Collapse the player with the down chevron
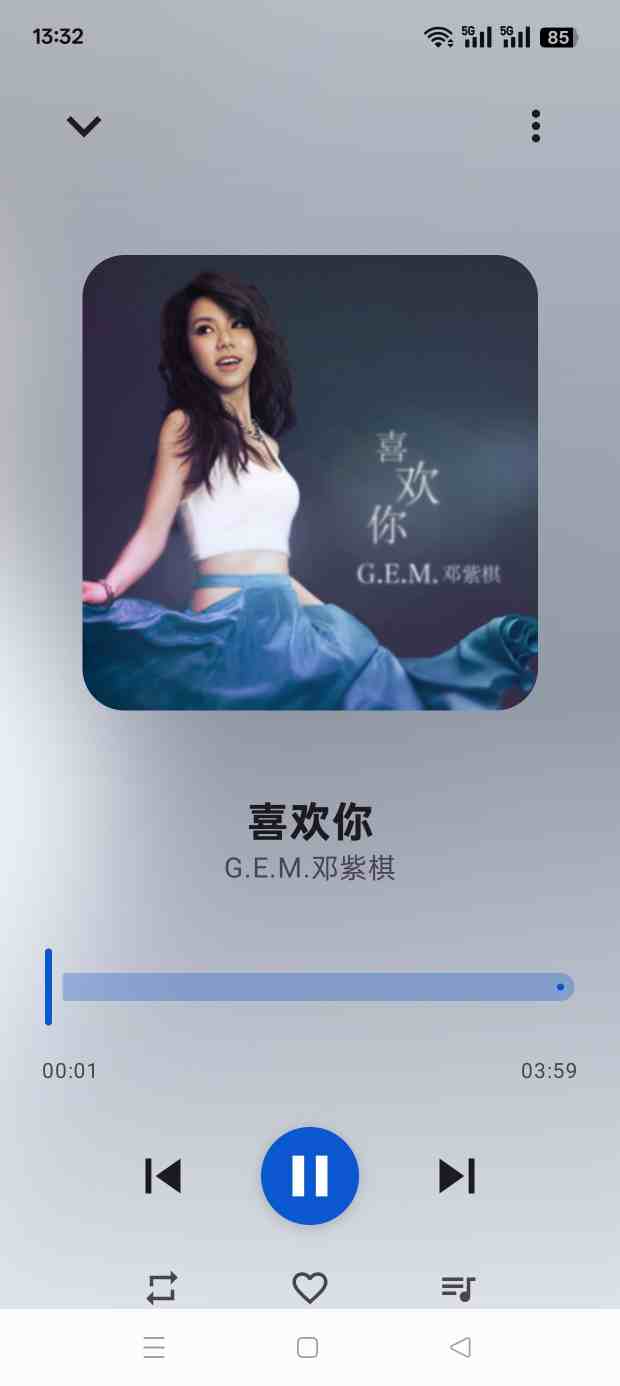This screenshot has width=620, height=1386. (x=84, y=126)
